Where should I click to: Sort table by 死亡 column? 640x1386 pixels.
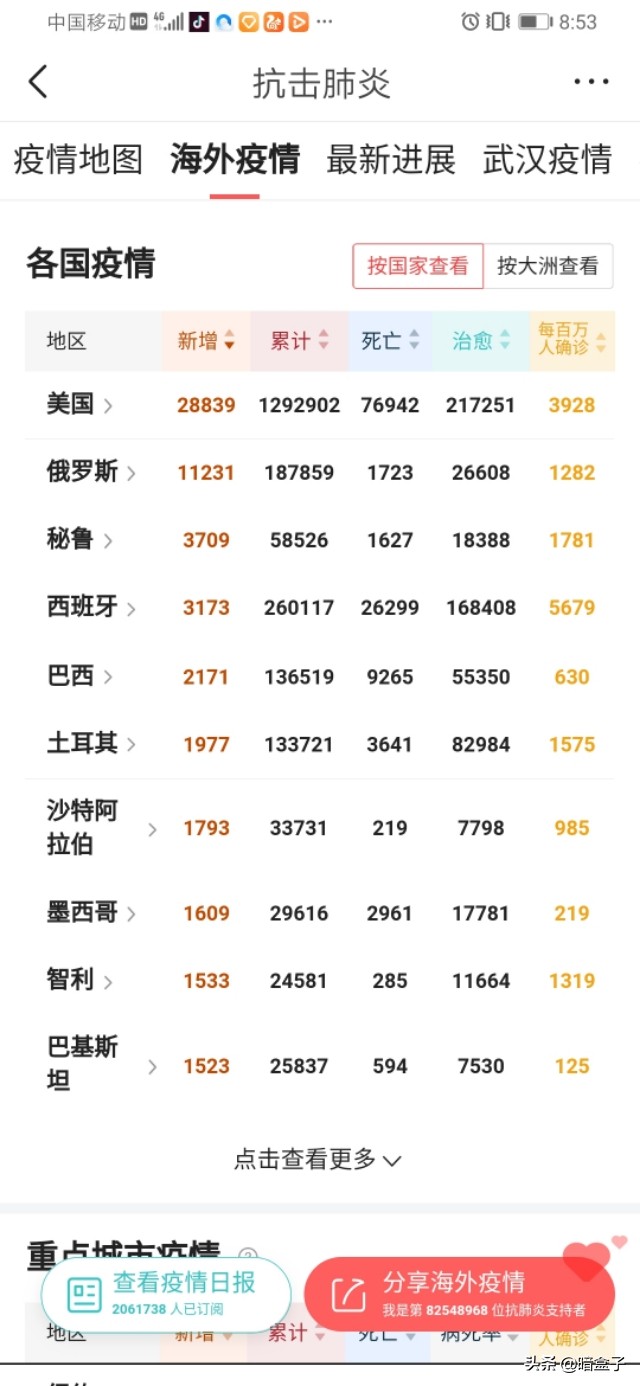[390, 341]
